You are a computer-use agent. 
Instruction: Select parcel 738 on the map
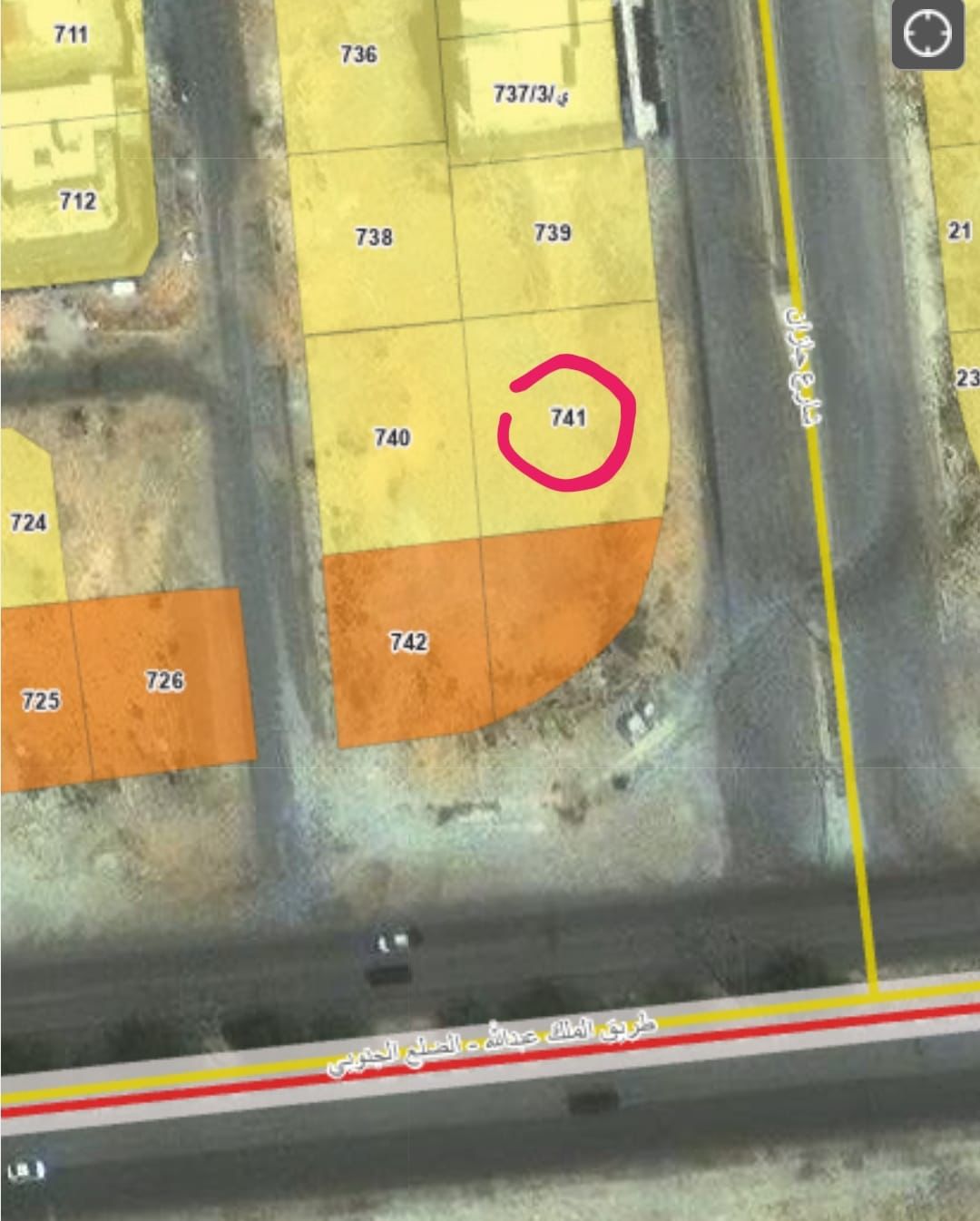click(x=374, y=238)
